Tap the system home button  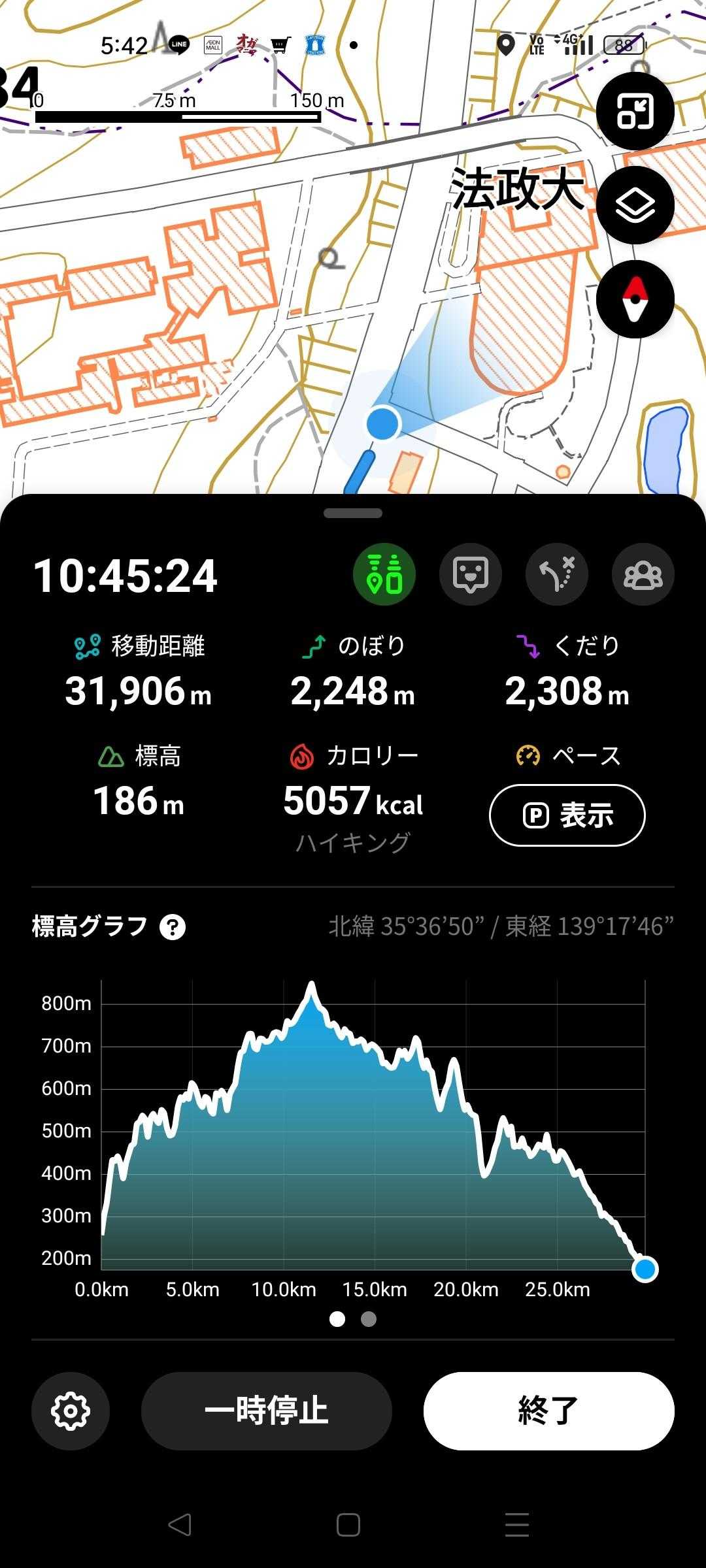click(x=348, y=1525)
